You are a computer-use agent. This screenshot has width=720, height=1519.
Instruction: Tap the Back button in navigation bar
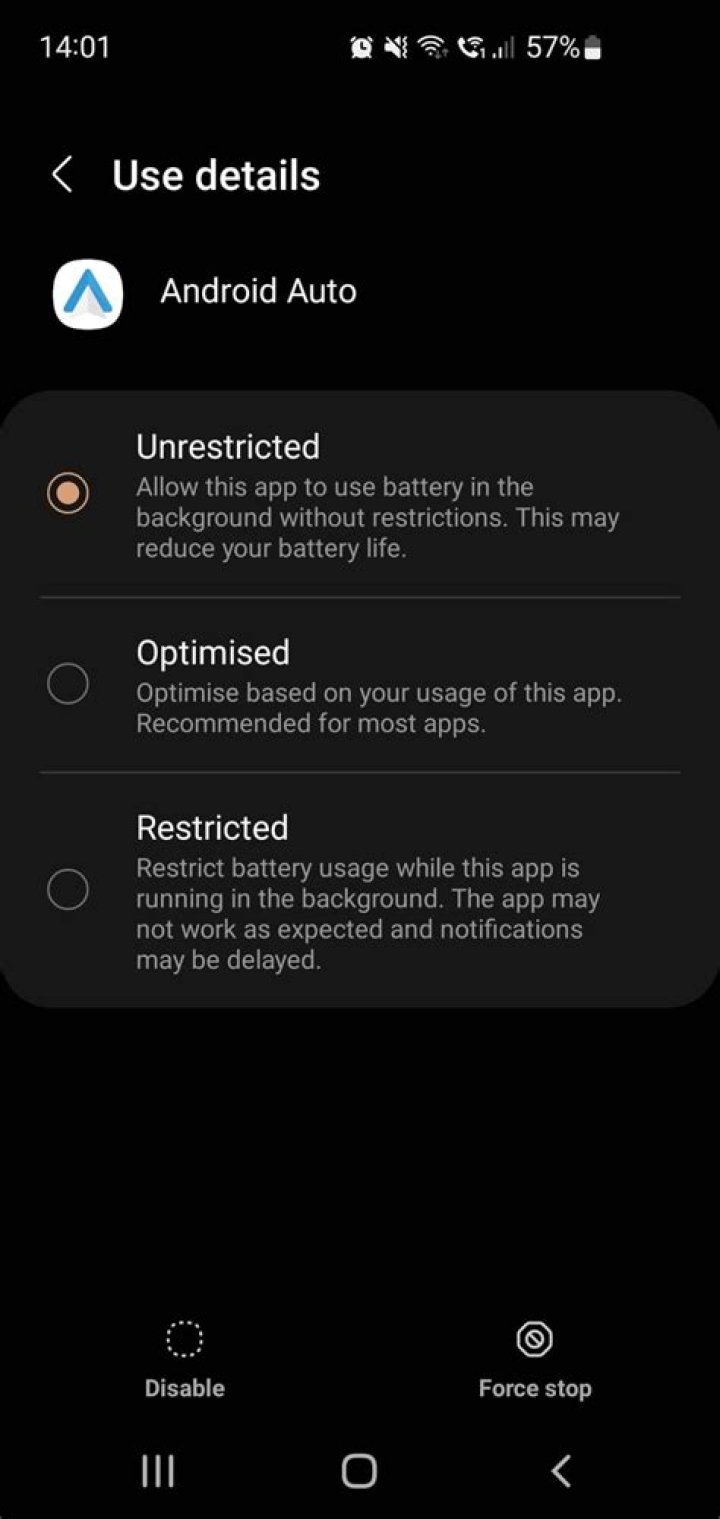[x=559, y=1470]
